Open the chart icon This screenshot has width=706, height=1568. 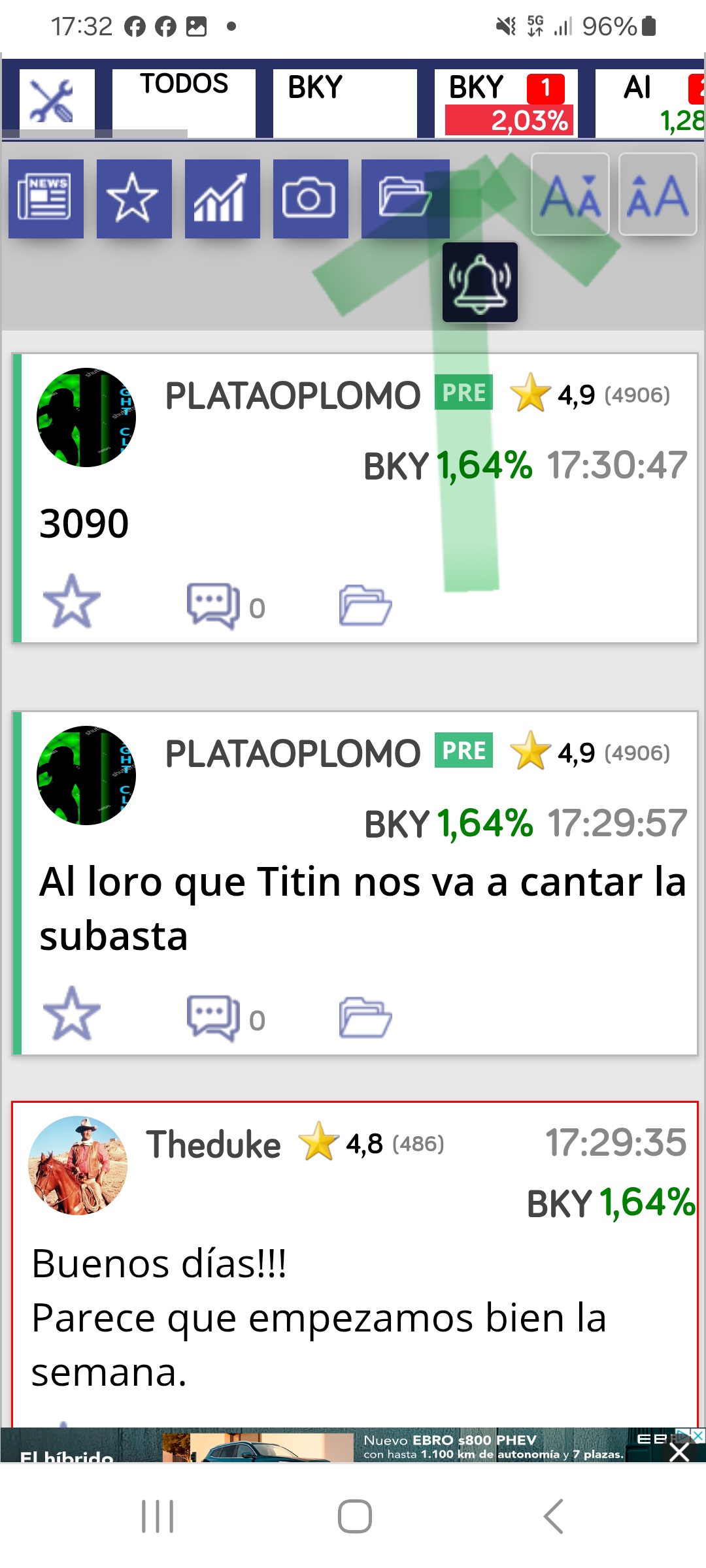[x=222, y=199]
